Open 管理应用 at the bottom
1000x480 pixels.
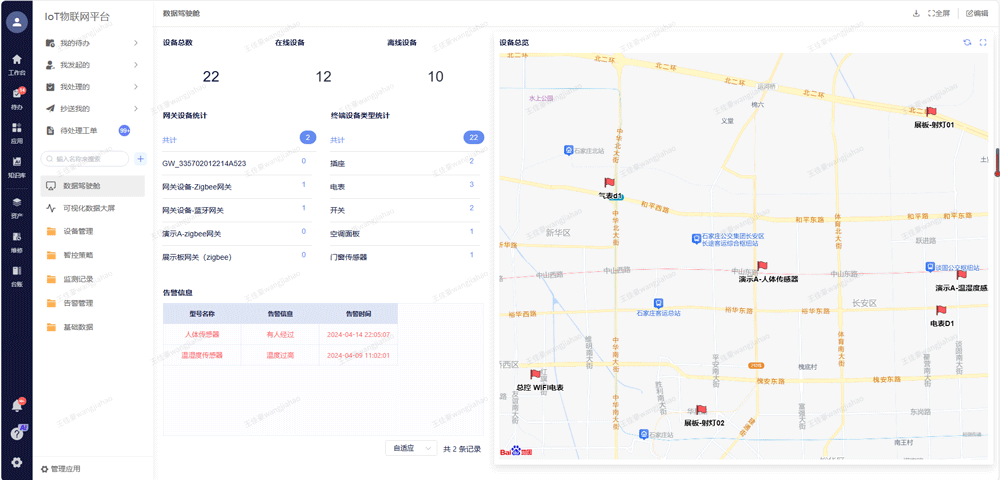tap(65, 468)
